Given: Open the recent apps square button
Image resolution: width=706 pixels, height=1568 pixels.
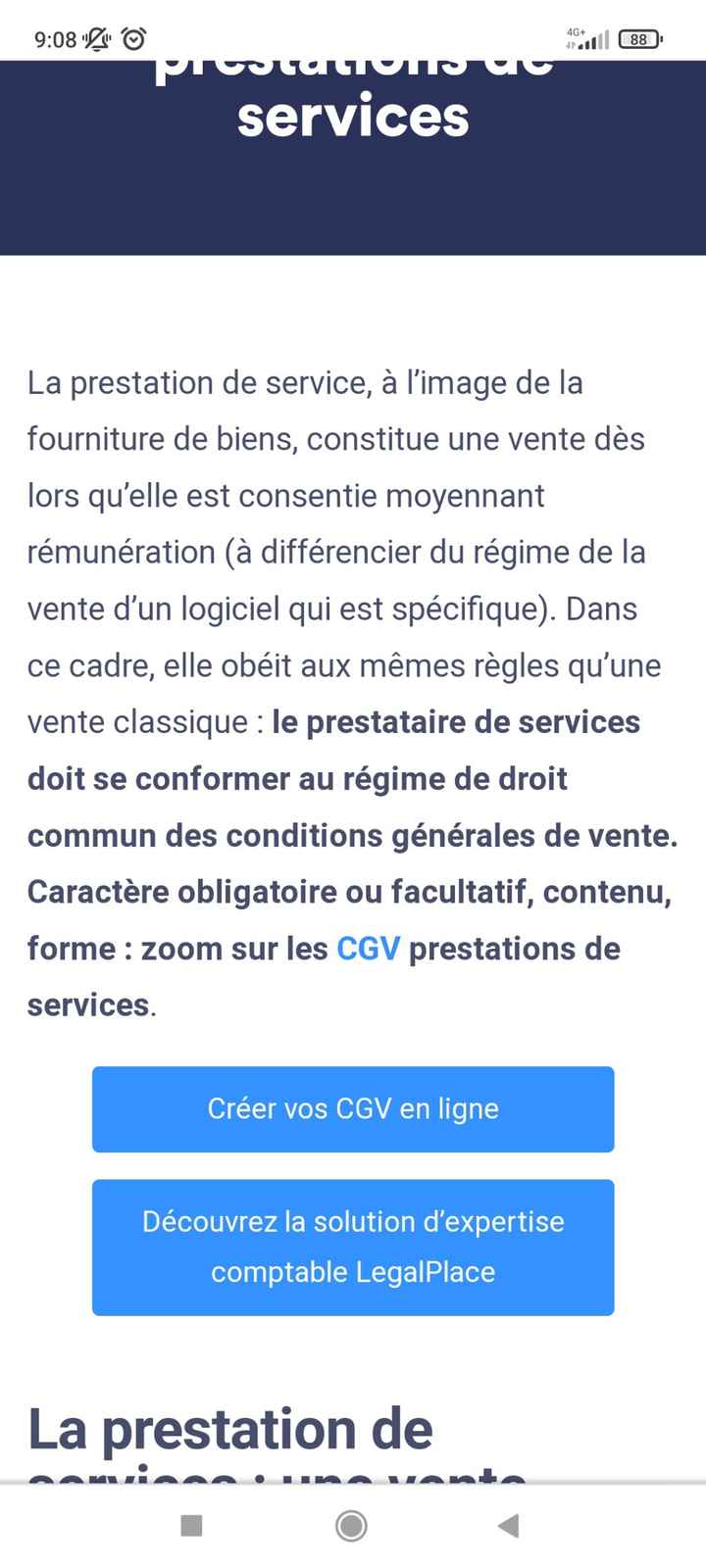Looking at the screenshot, I should 192,1525.
